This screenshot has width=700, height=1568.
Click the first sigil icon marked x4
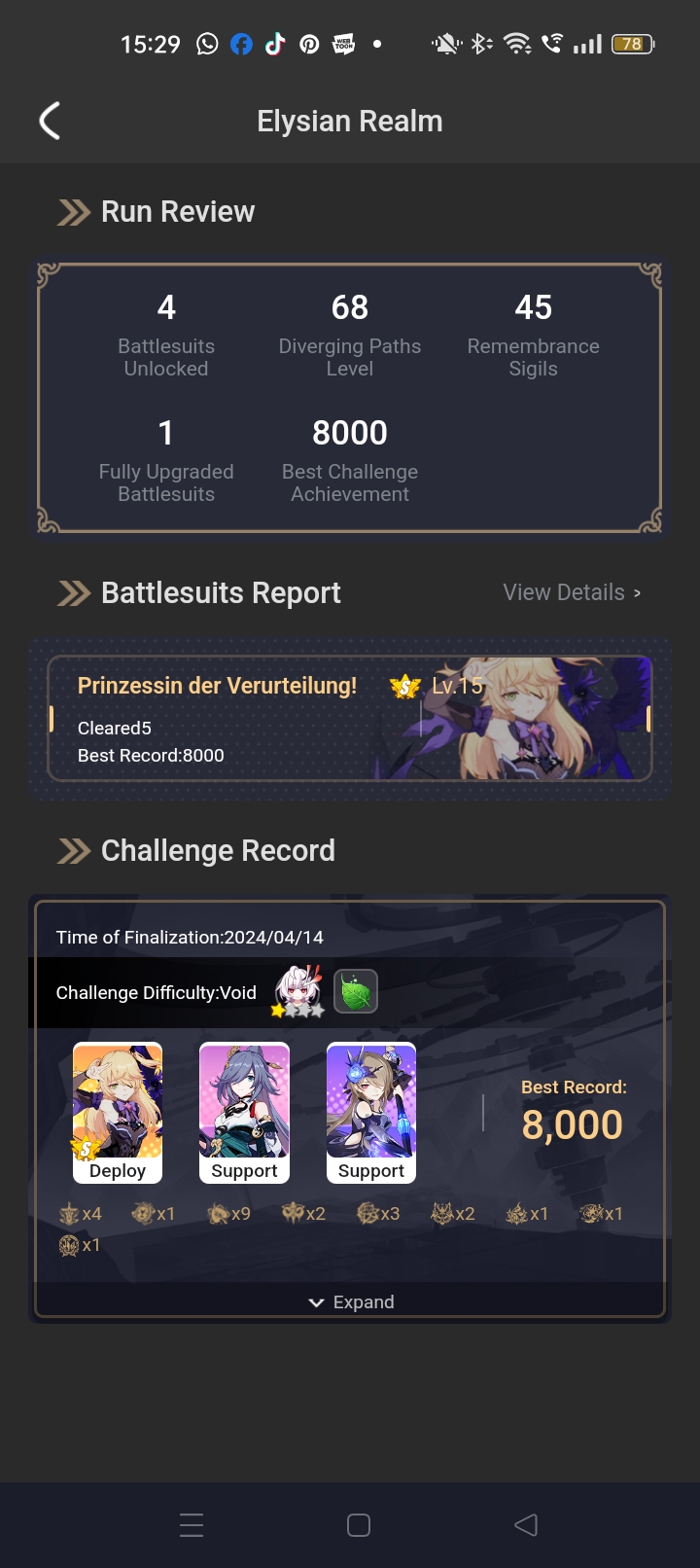coord(69,1213)
